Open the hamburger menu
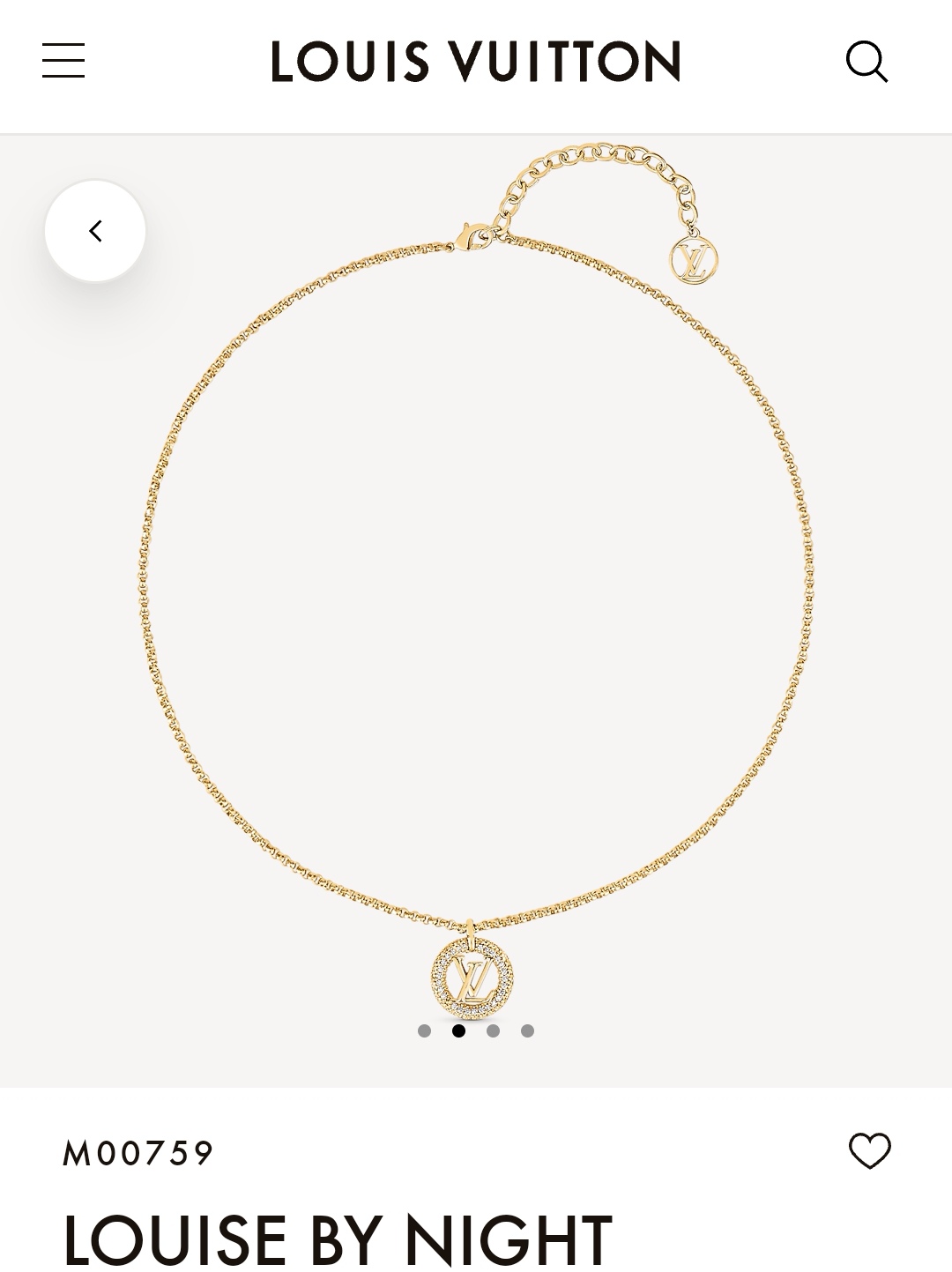This screenshot has height=1272, width=952. pos(63,61)
